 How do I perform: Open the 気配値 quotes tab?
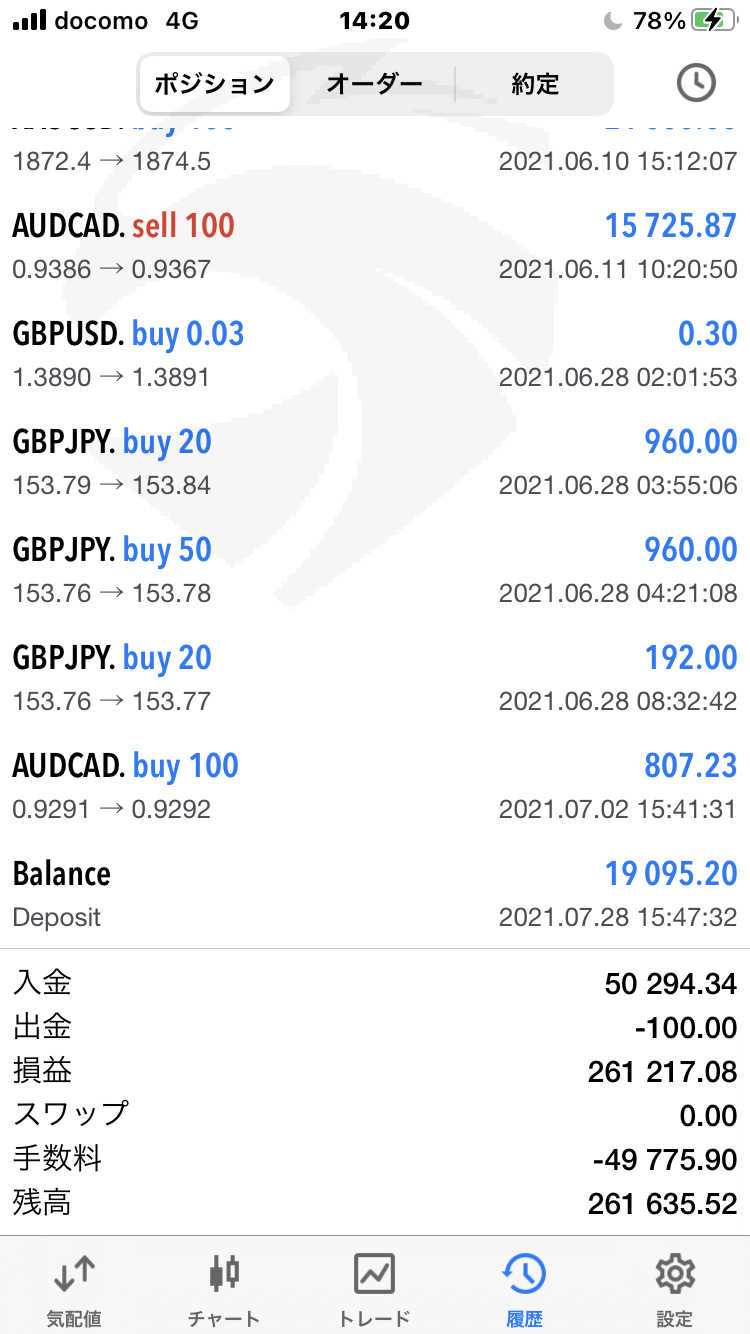coord(74,1288)
